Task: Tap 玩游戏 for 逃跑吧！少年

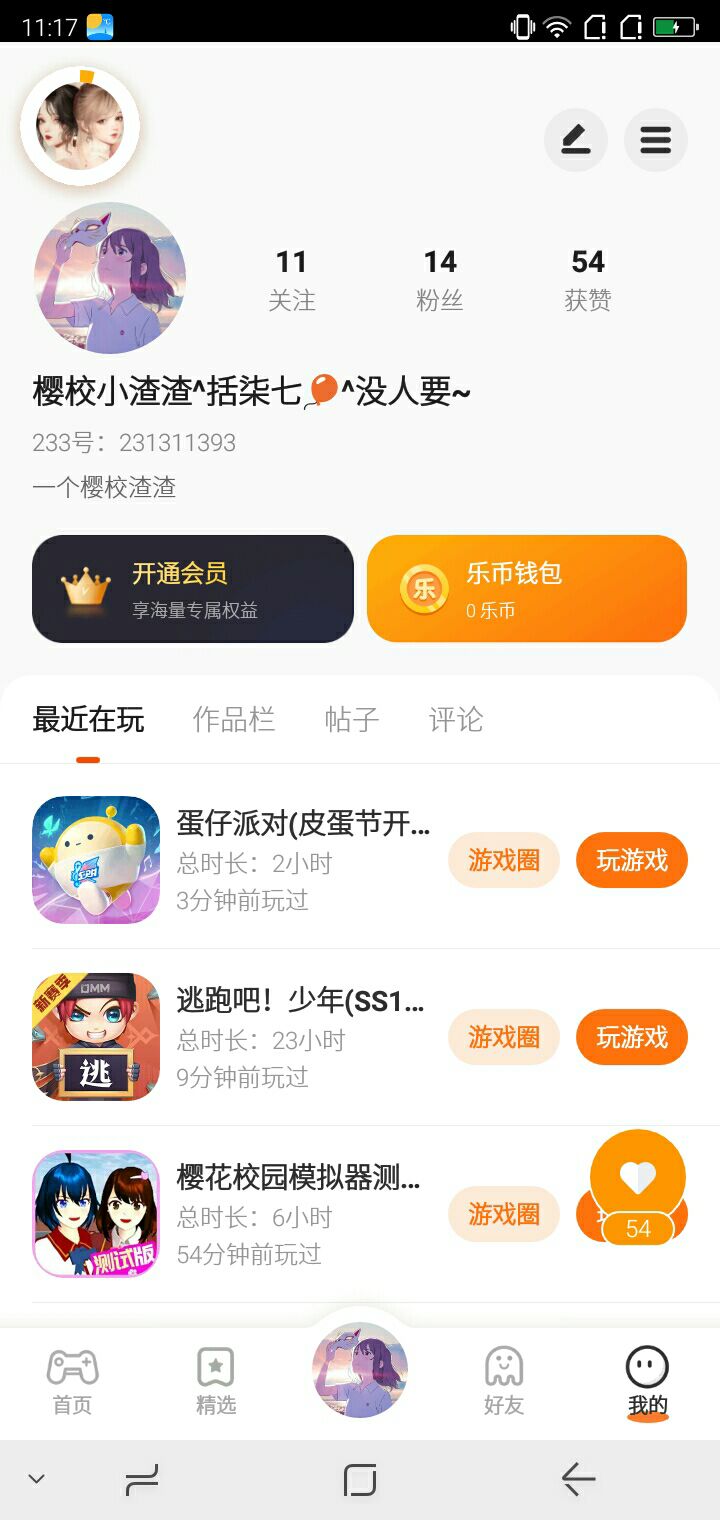Action: tap(631, 1037)
